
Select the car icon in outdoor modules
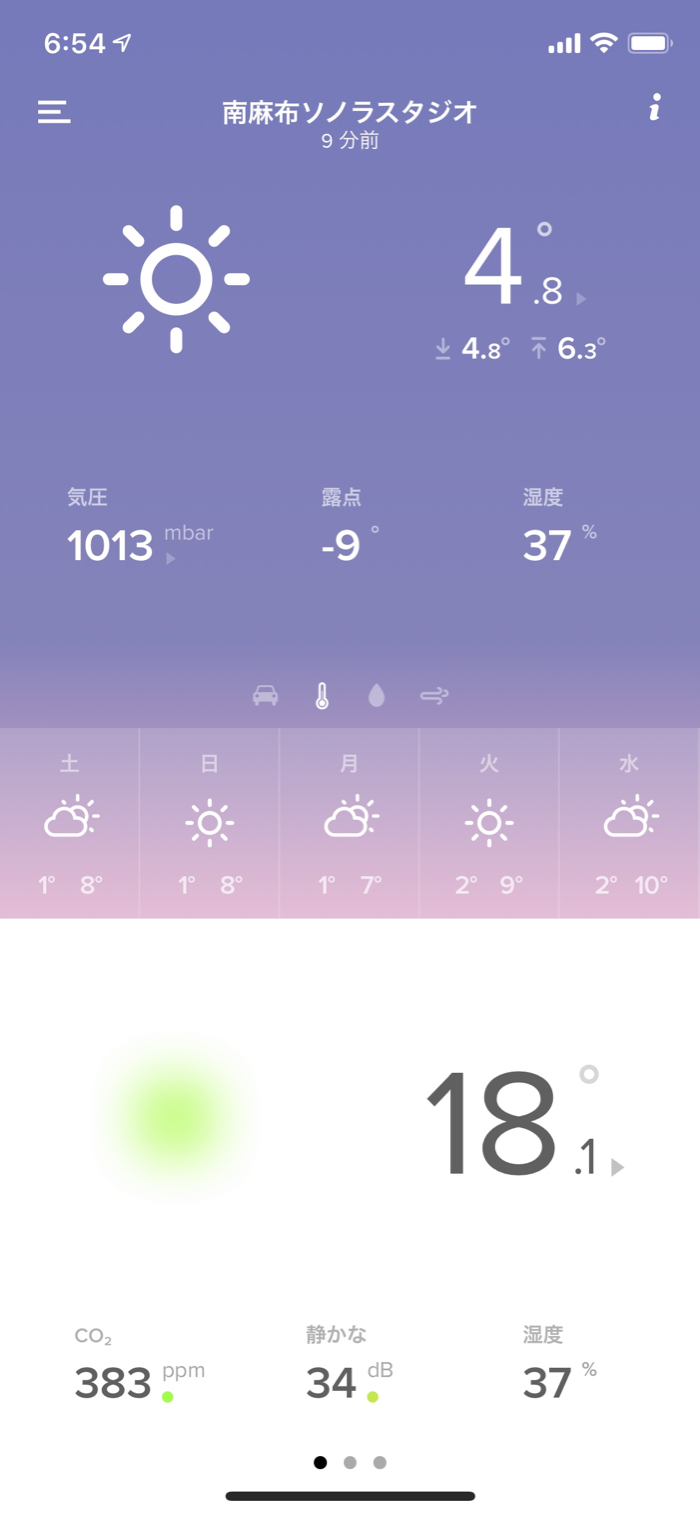265,695
